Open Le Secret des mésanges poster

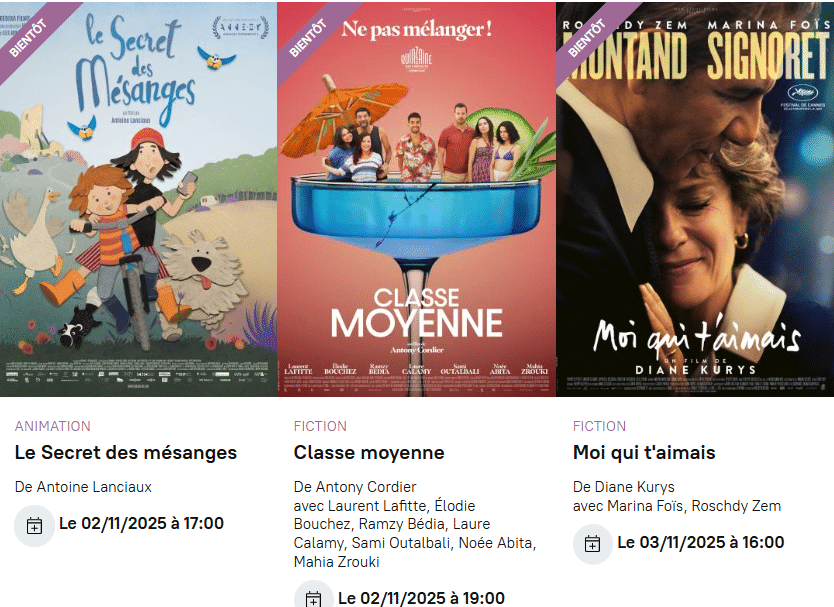138,200
